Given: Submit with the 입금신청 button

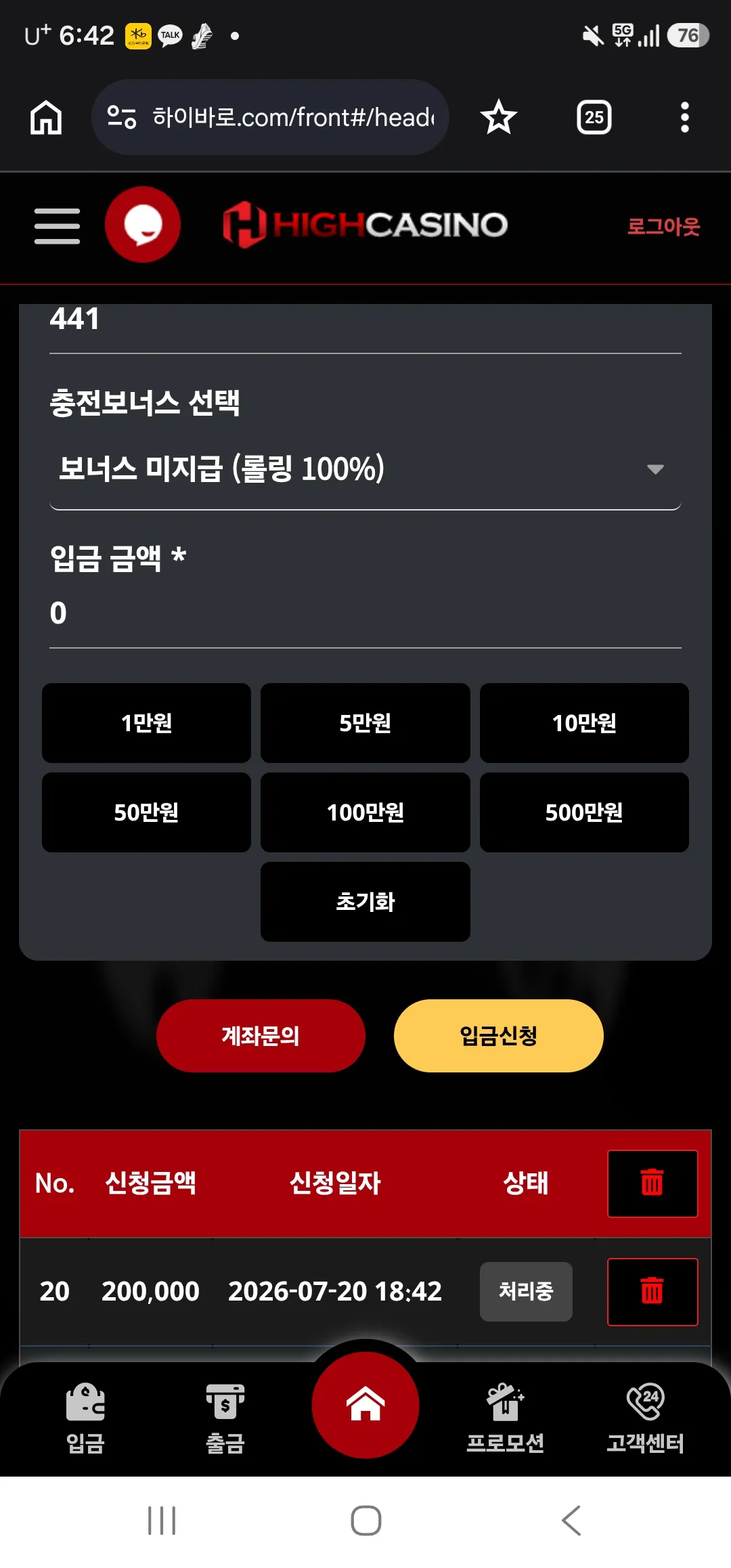Looking at the screenshot, I should pyautogui.click(x=499, y=1036).
